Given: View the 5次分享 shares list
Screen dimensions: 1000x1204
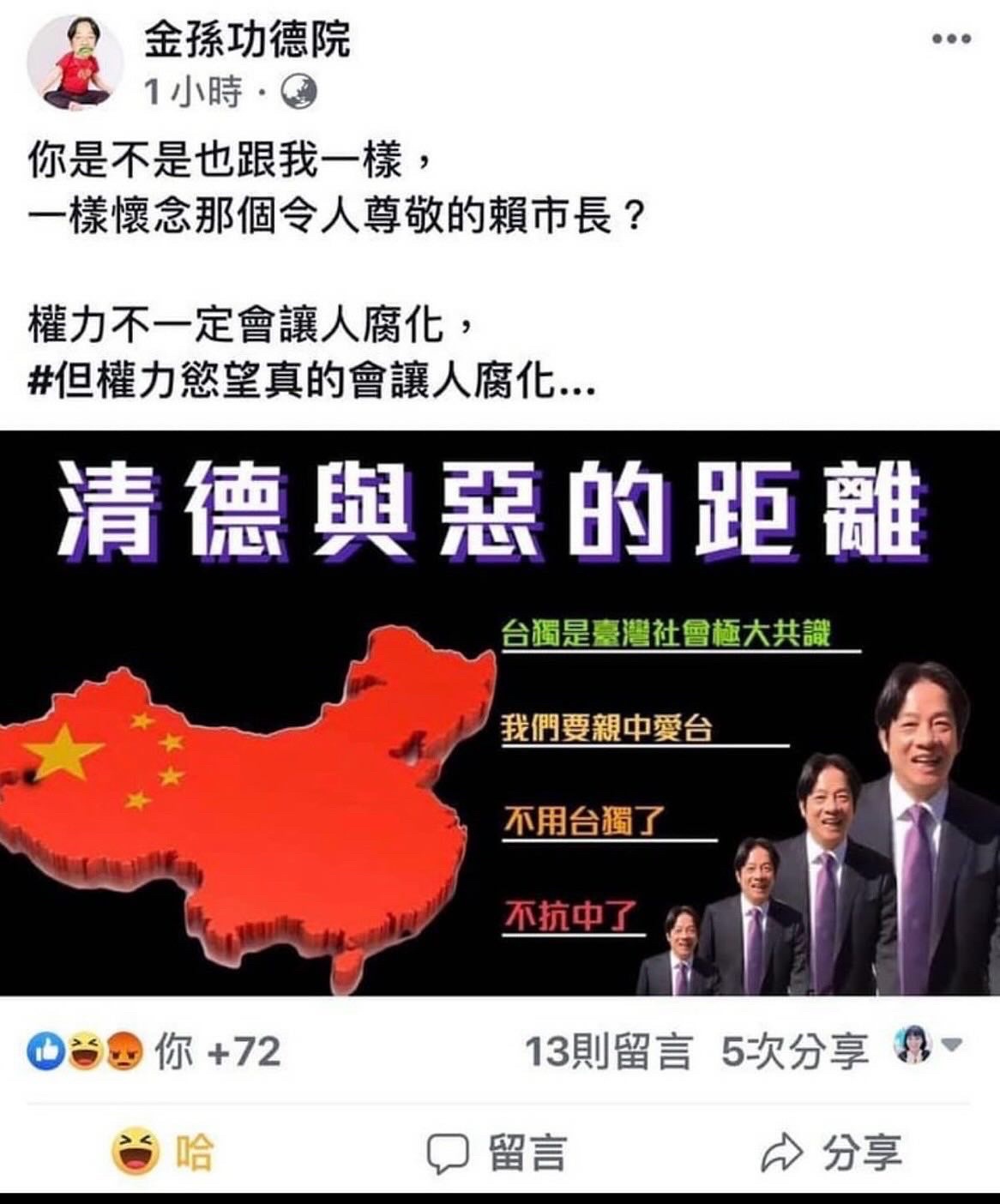Looking at the screenshot, I should point(794,1051).
